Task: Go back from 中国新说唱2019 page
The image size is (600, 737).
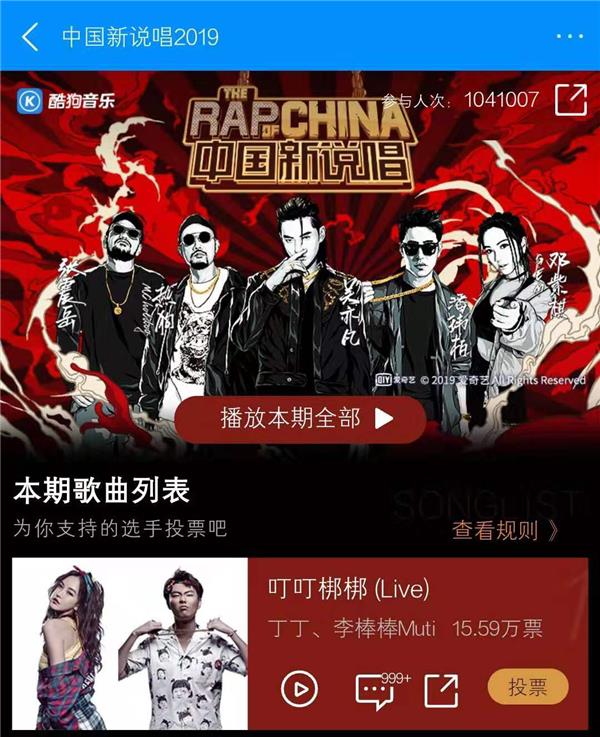Action: (30, 37)
